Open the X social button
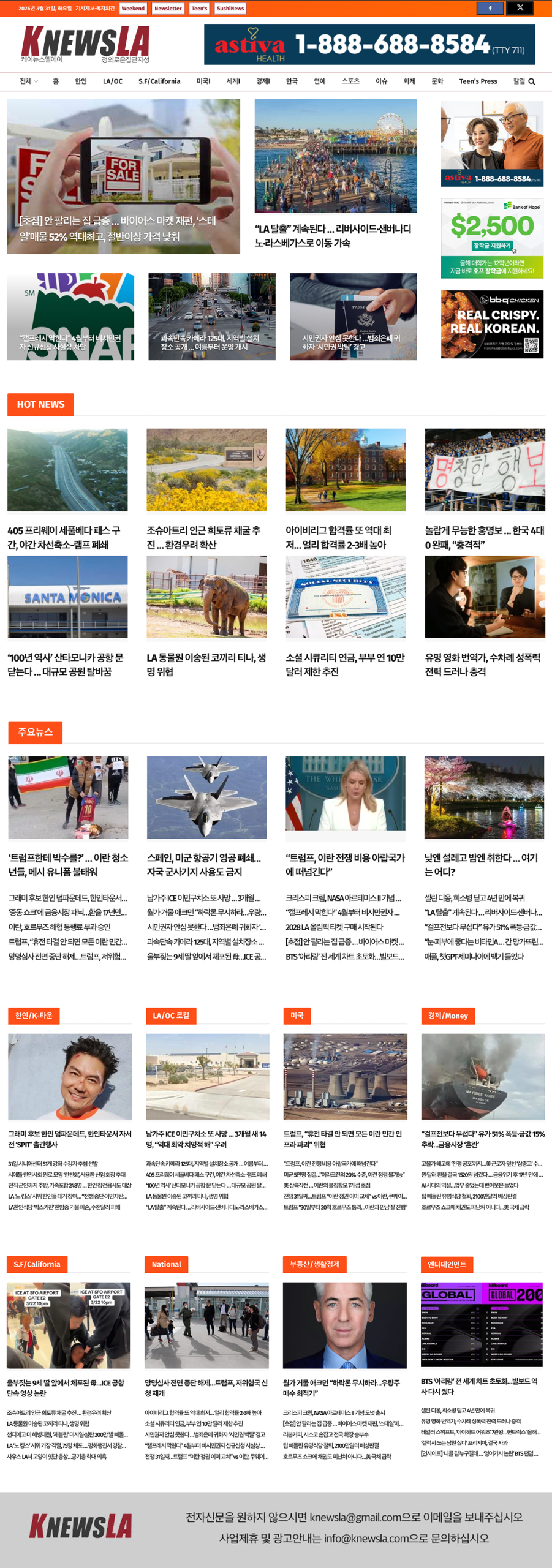This screenshot has width=552, height=1568. (x=520, y=8)
